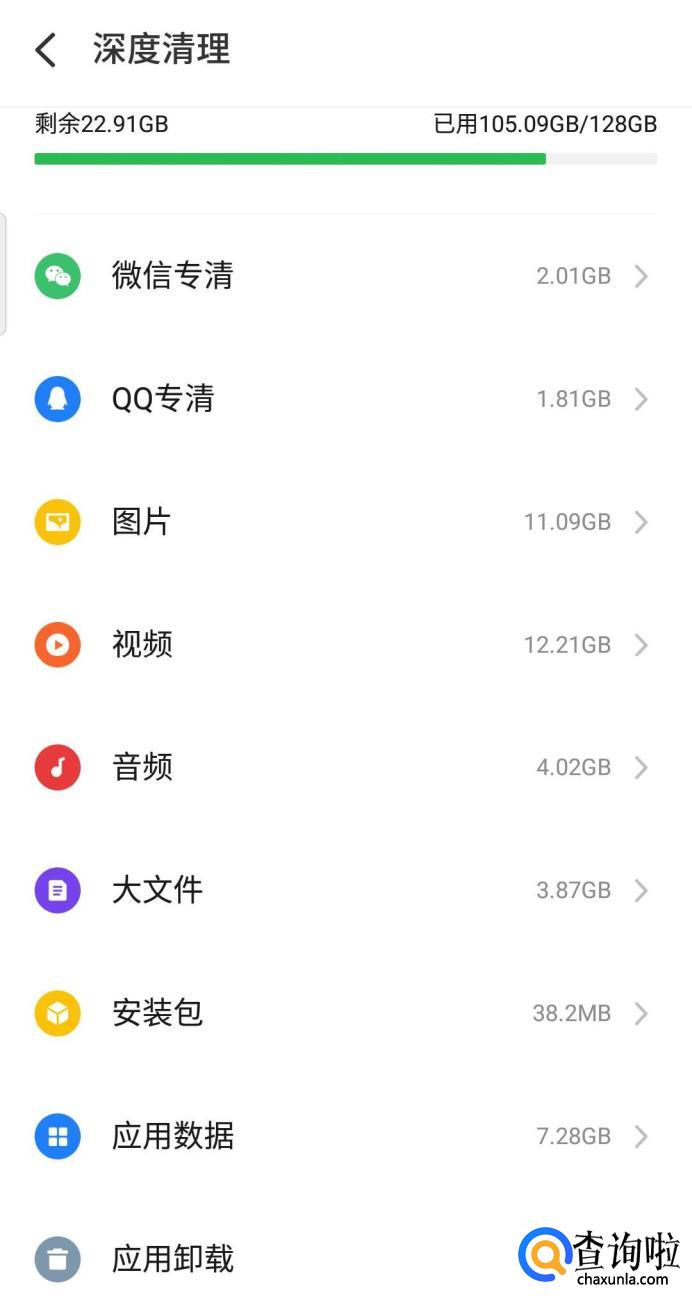692x1310 pixels.
Task: Open 微信专清 cleanup
Action: click(x=345, y=276)
